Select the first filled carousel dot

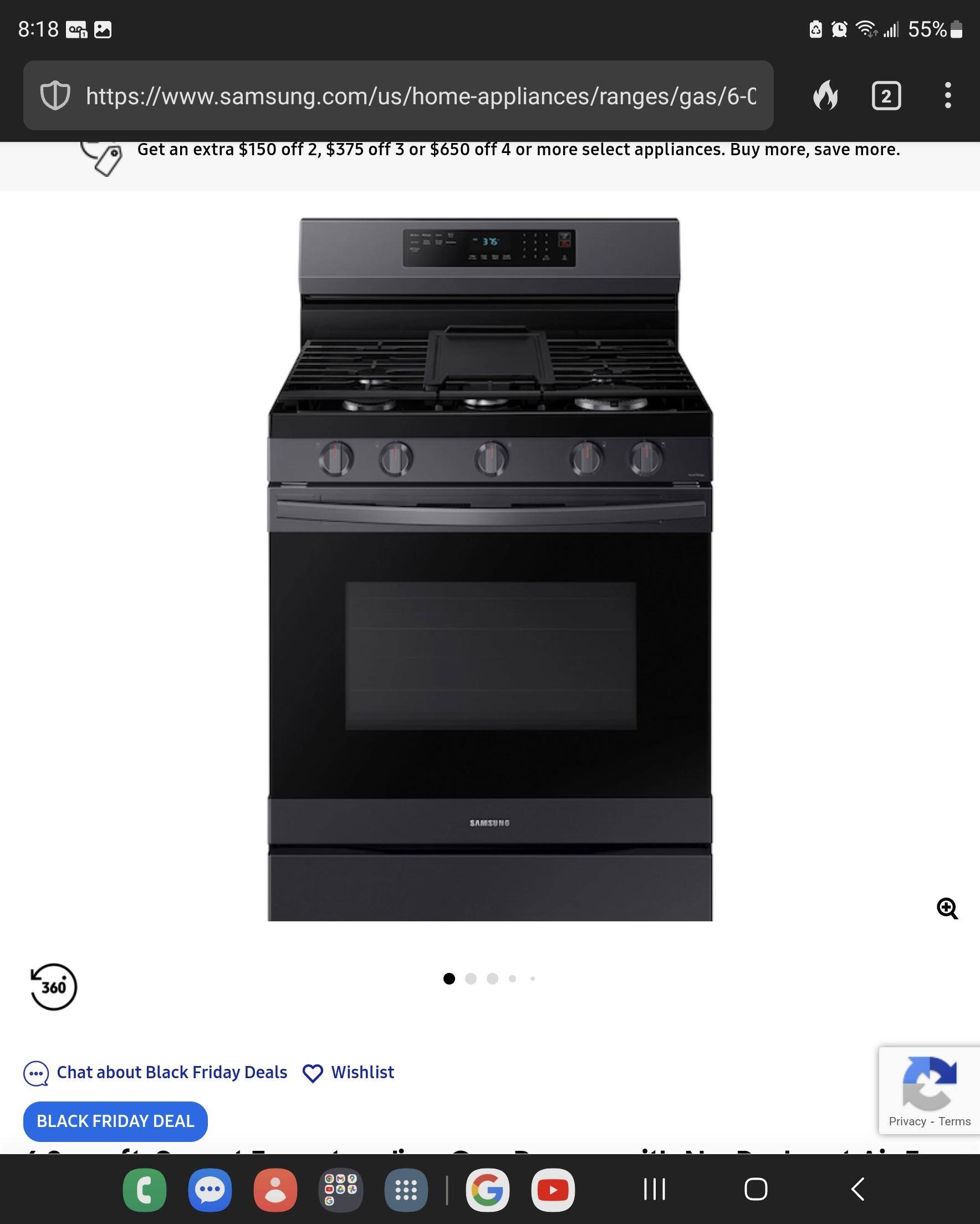tap(451, 978)
